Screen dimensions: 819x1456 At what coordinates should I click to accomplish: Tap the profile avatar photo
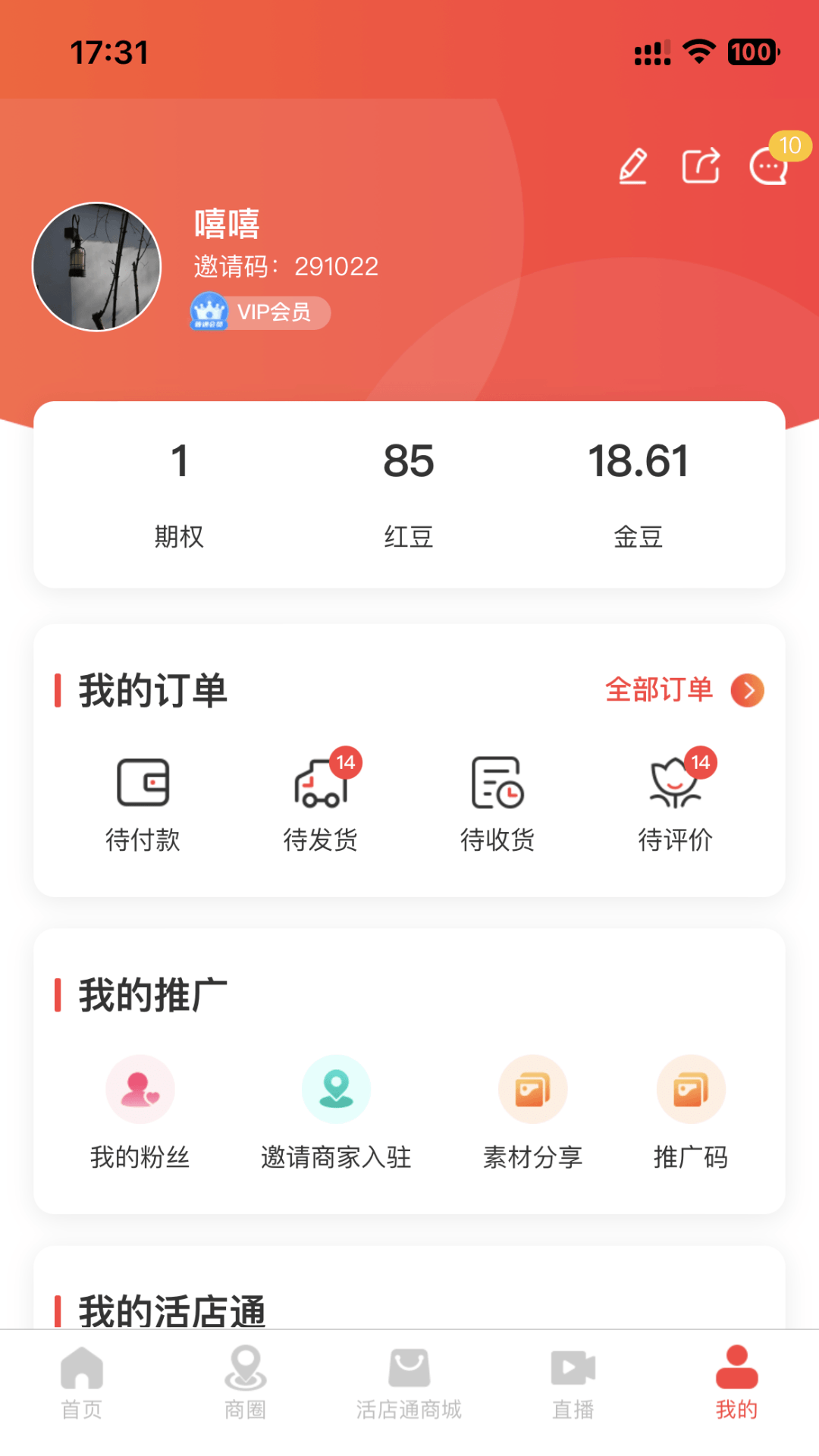click(x=97, y=267)
